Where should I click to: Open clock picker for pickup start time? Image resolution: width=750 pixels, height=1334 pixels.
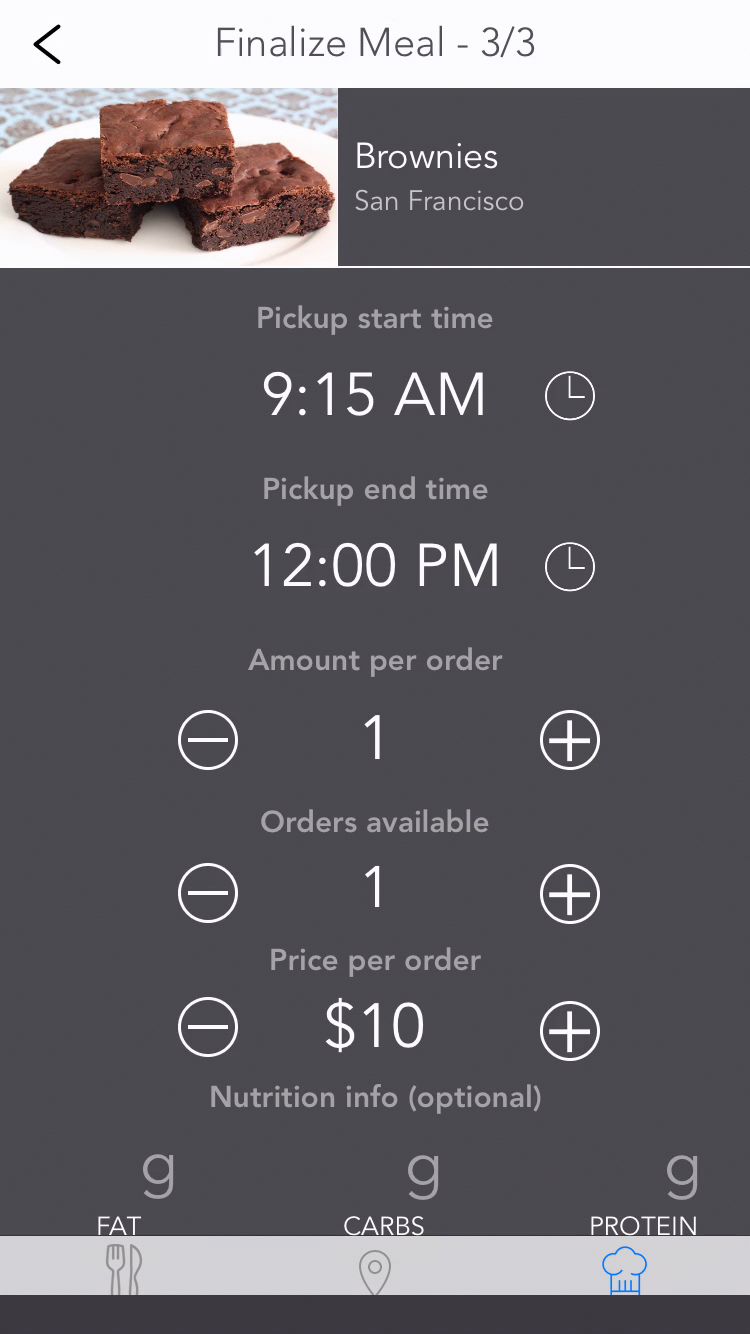569,396
